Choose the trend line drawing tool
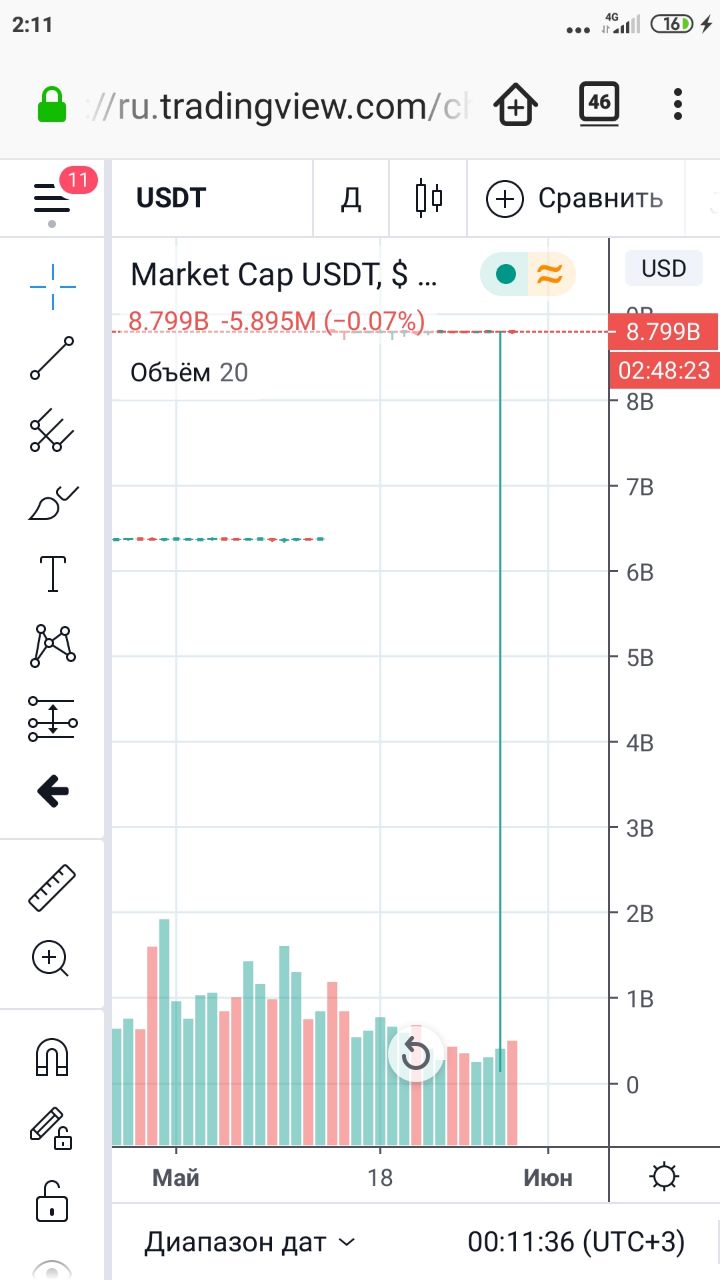The height and width of the screenshot is (1280, 720). click(x=52, y=358)
